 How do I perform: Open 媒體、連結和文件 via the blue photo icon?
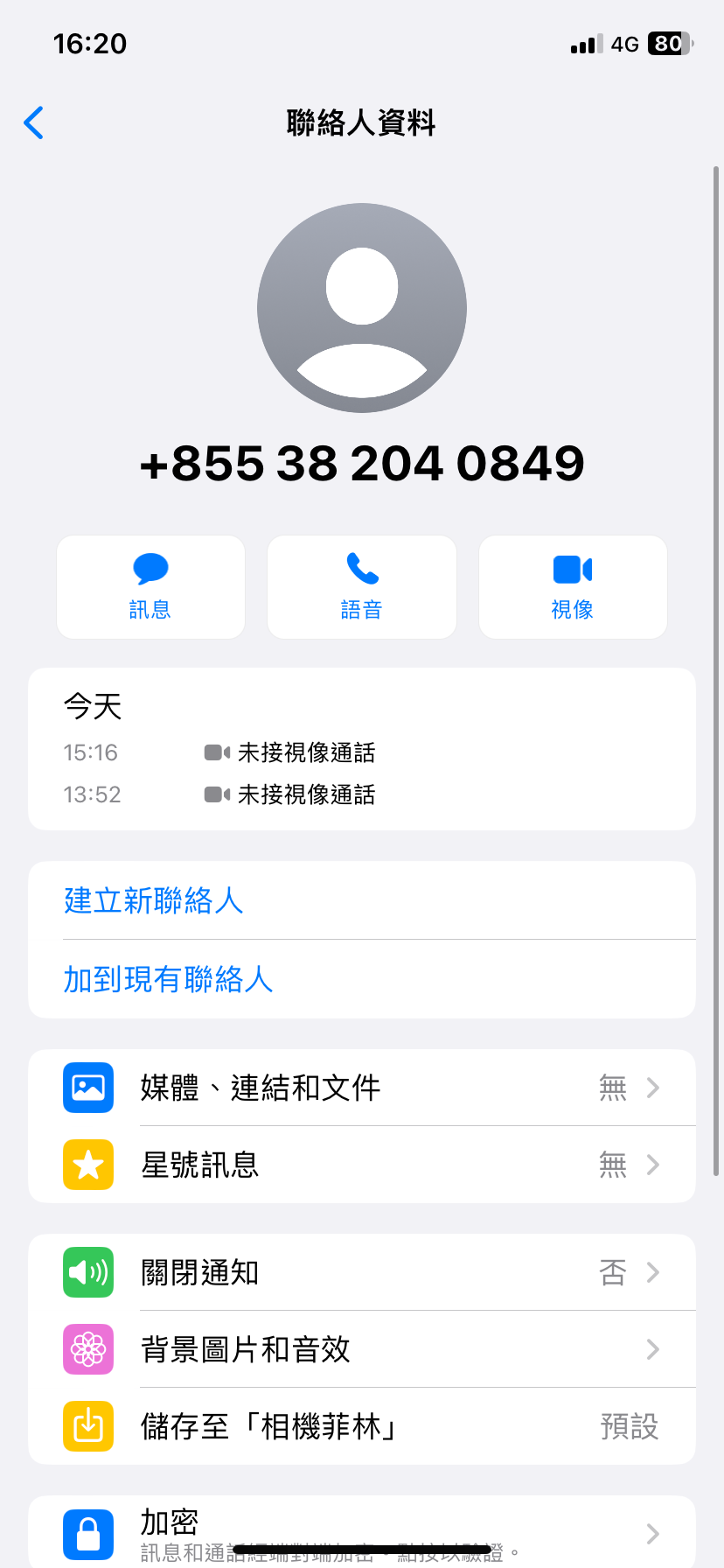point(87,1088)
